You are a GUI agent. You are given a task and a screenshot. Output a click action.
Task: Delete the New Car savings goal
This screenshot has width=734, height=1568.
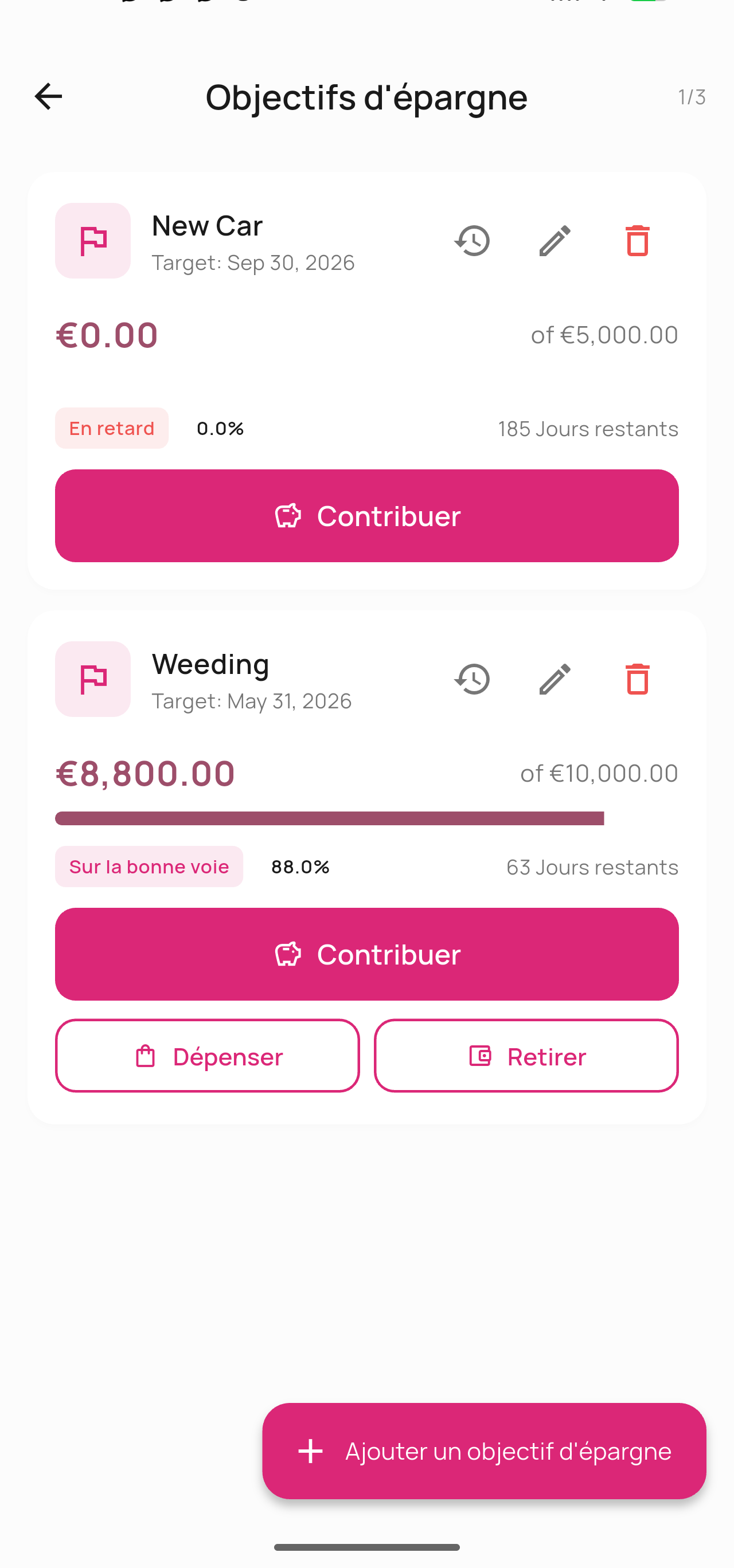[x=637, y=241]
